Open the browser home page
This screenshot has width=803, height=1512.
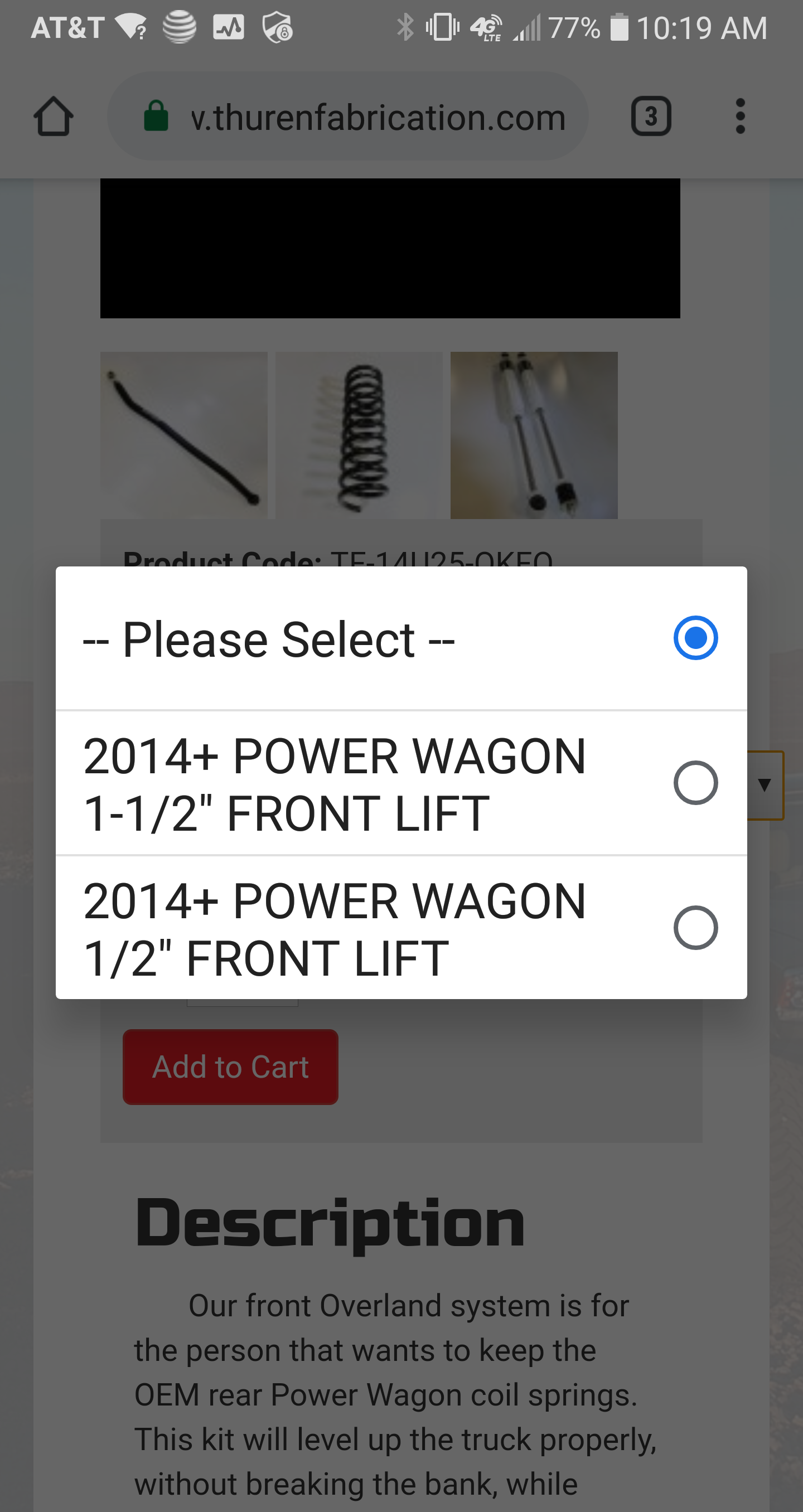(x=54, y=116)
